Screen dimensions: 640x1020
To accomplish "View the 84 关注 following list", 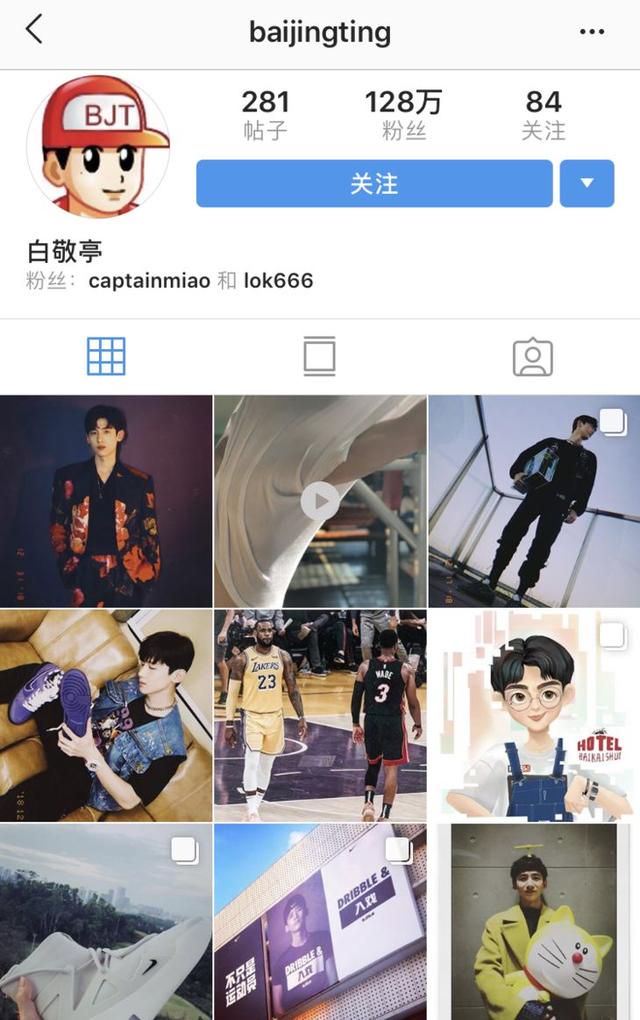I will 543,115.
